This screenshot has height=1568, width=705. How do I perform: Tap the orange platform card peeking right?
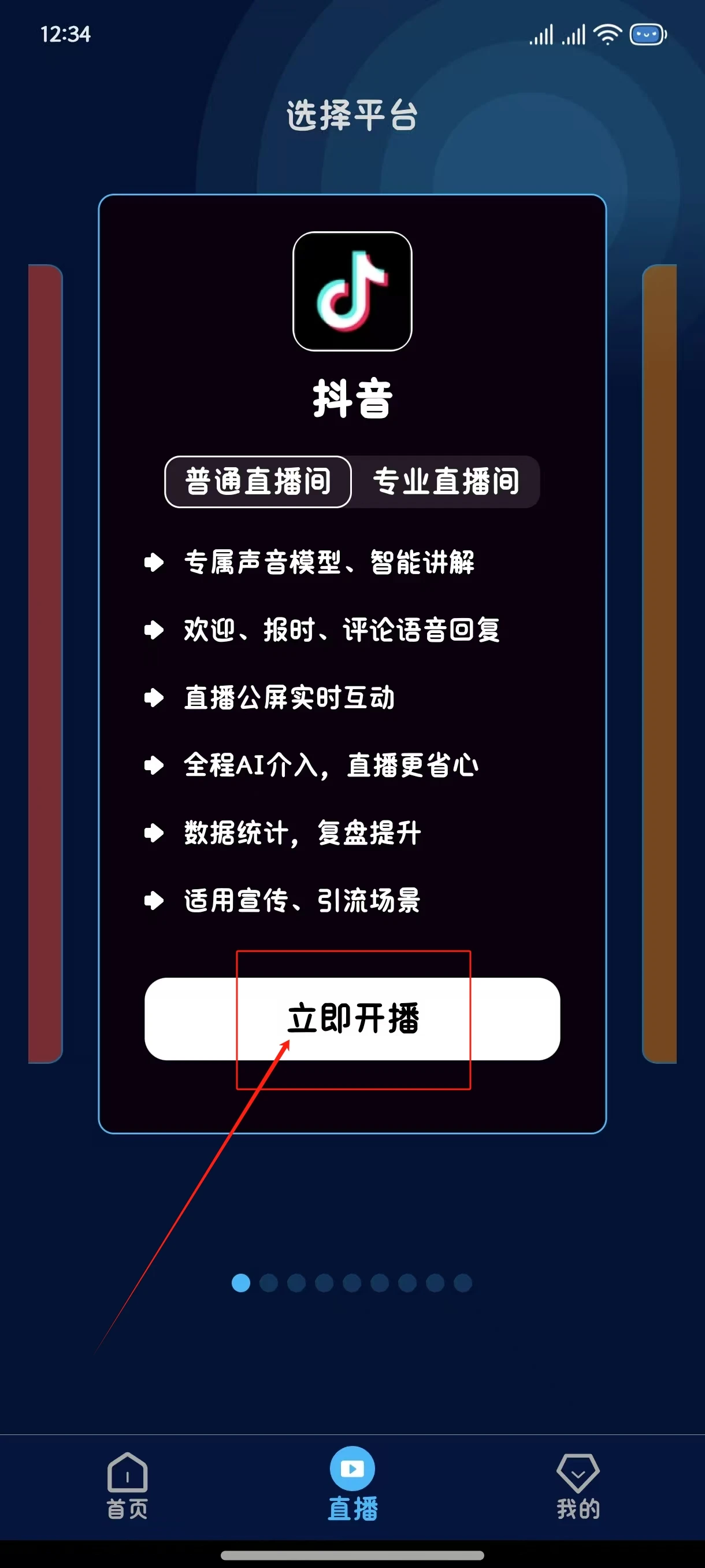[659, 664]
